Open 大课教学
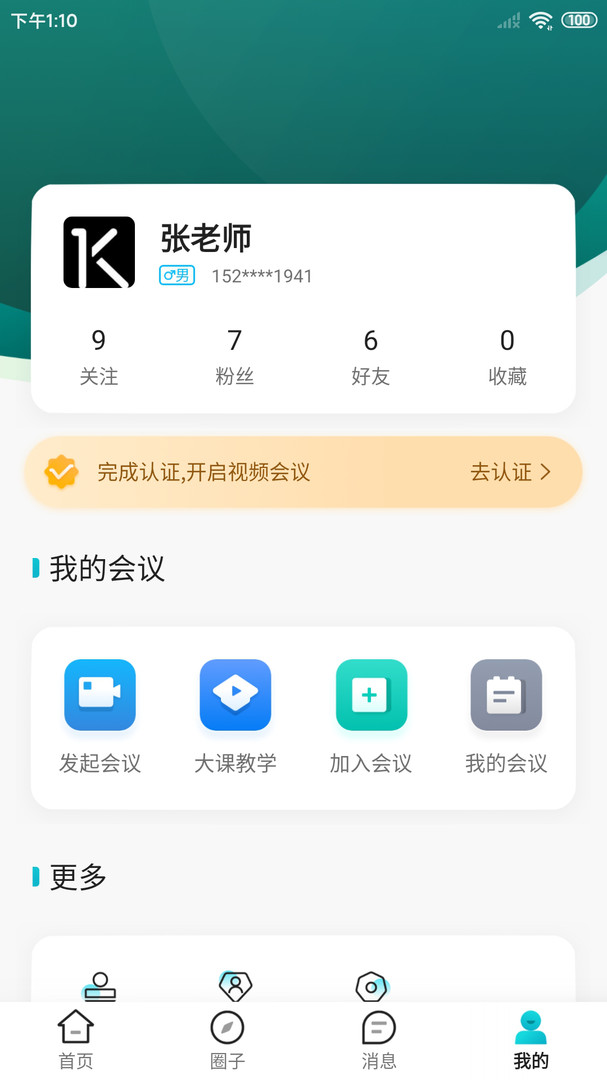This screenshot has width=607, height=1080. [235, 716]
